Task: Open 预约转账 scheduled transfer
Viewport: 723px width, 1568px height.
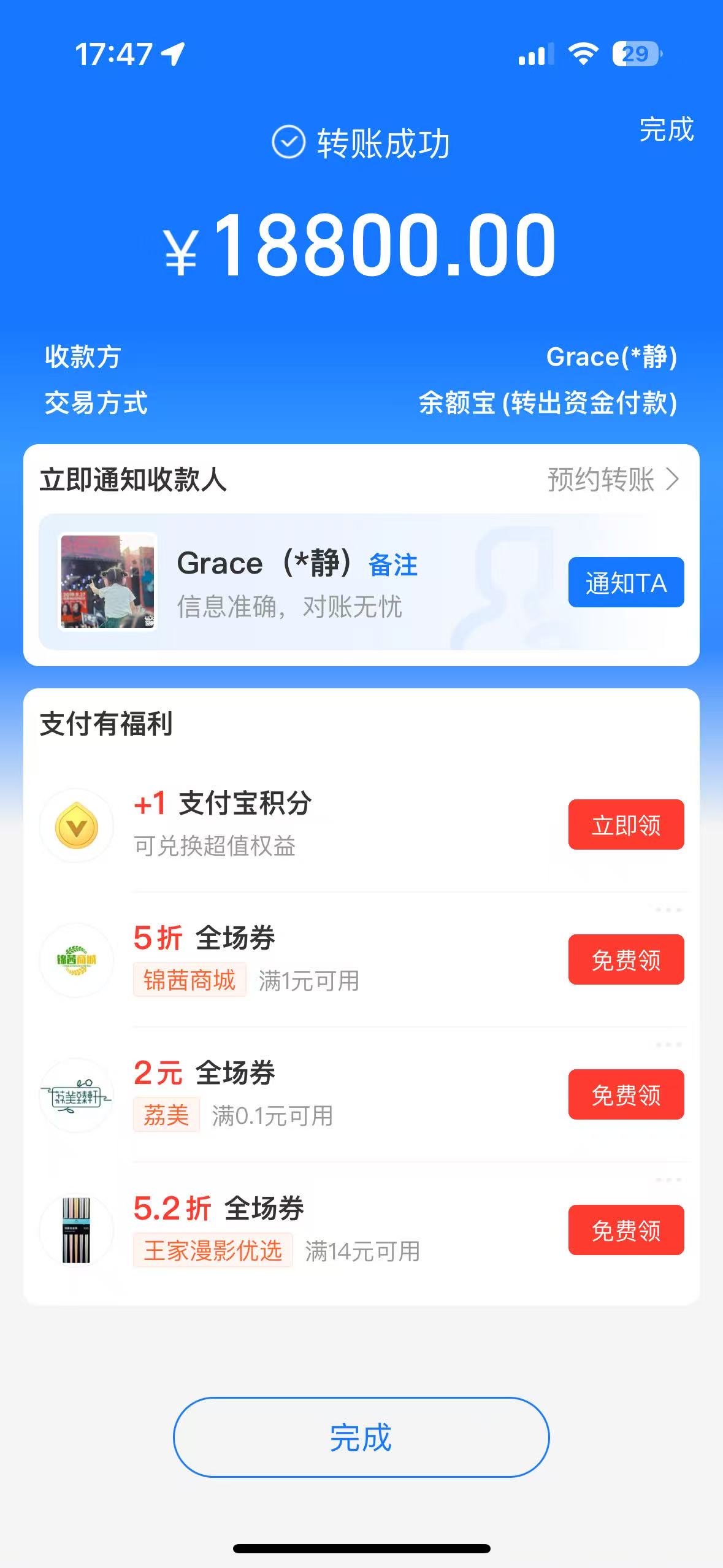Action: (613, 479)
